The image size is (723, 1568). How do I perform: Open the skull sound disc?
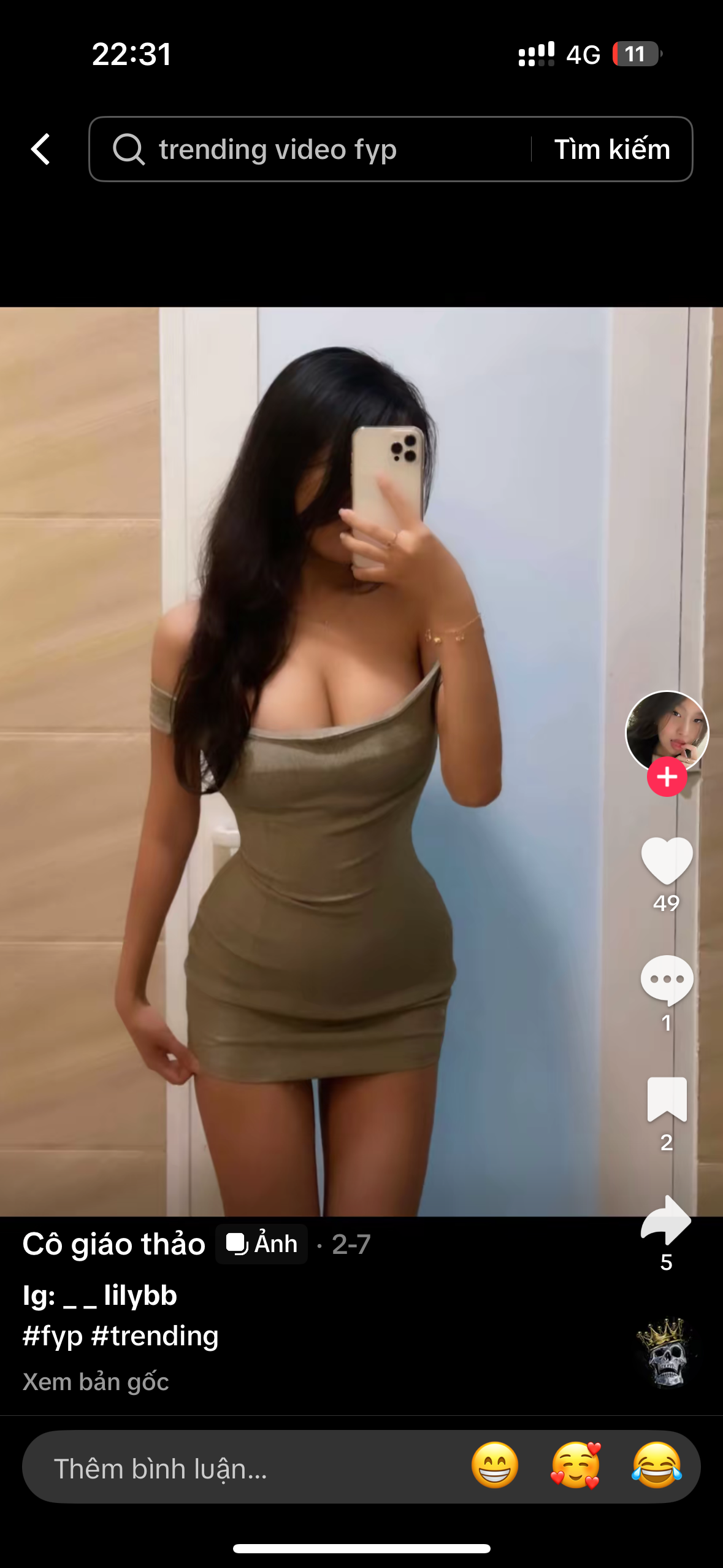coord(666,1353)
